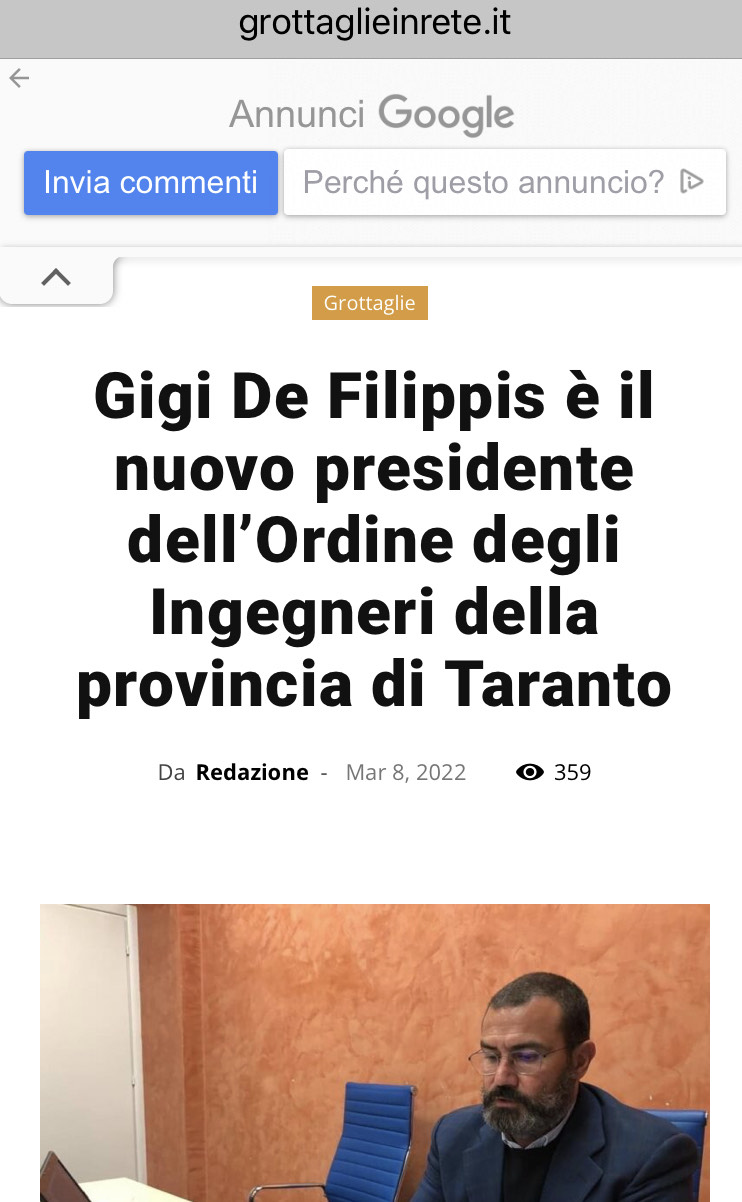Tap the back arrow in the ad panel
Viewport: 742px width, 1202px height.
click(x=19, y=79)
